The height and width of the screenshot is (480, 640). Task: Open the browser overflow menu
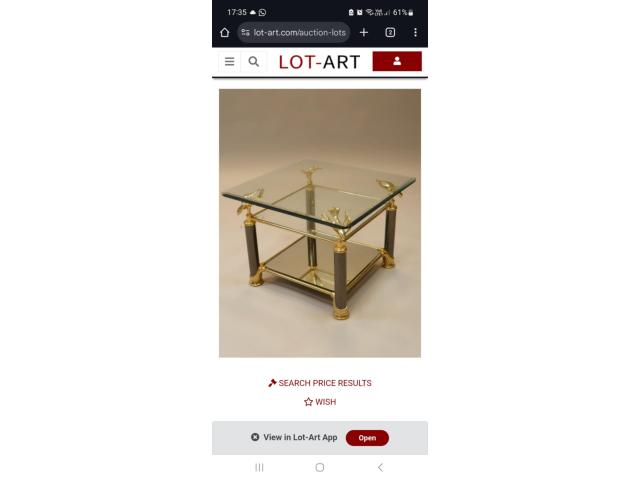point(415,32)
